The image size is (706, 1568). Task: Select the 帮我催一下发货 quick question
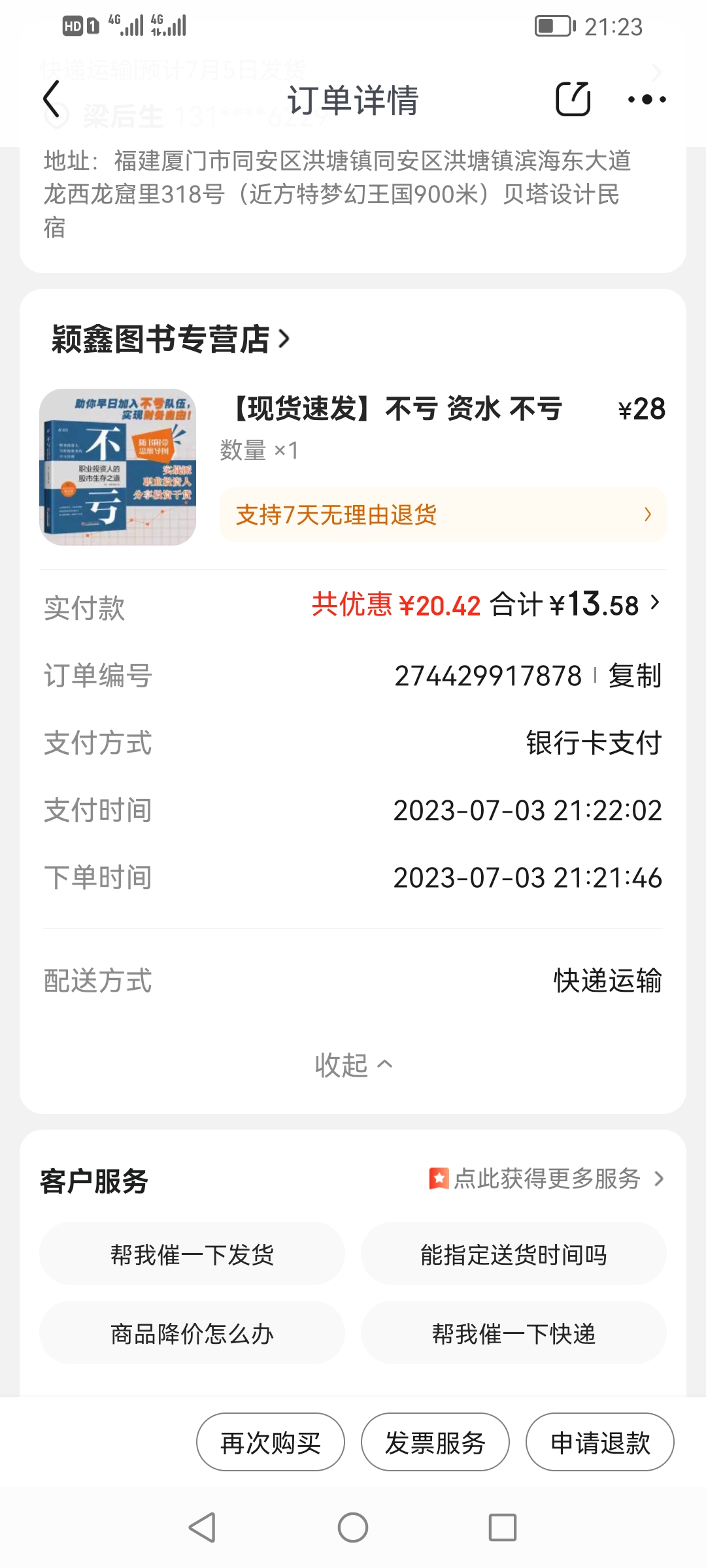(192, 1254)
